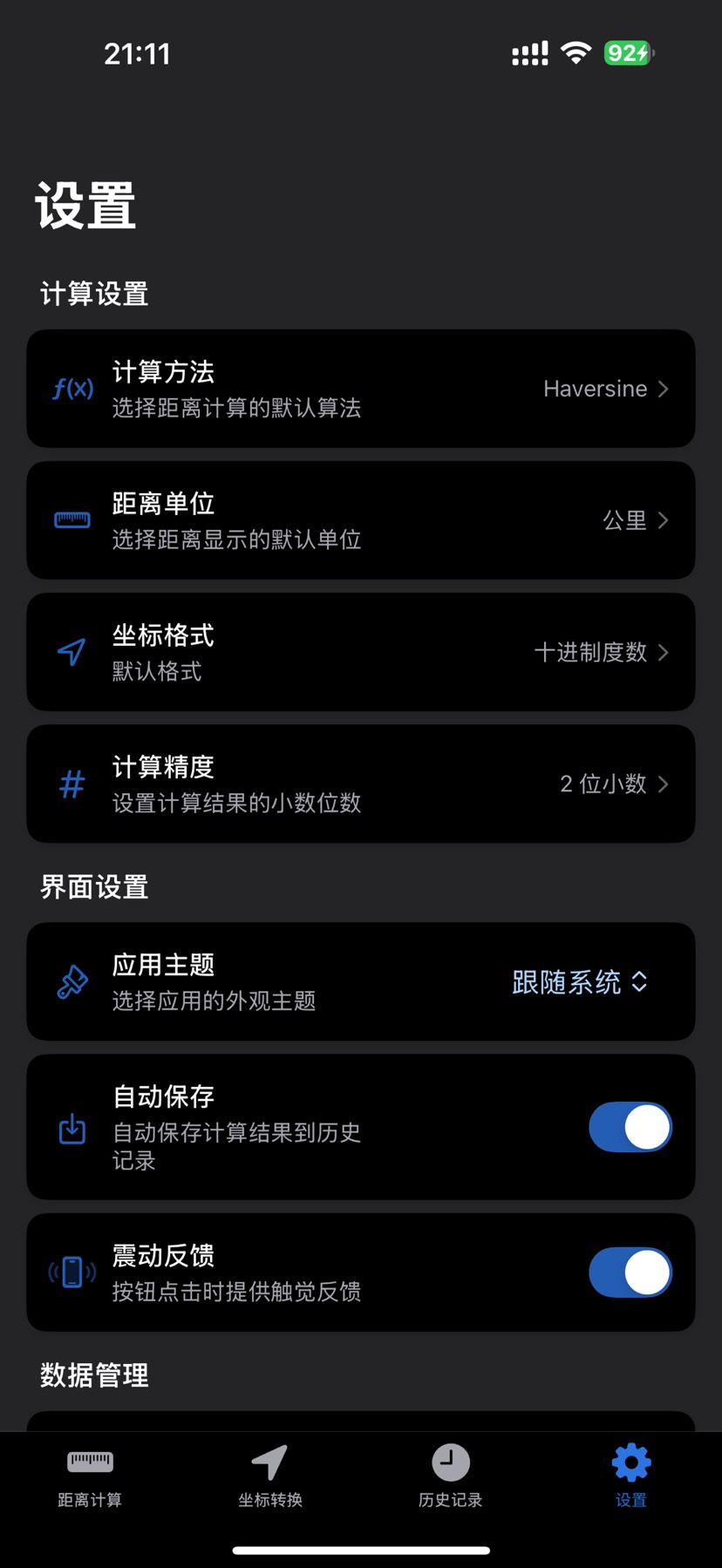Open the 计算精度 setting row
The width and height of the screenshot is (722, 1568).
click(361, 784)
